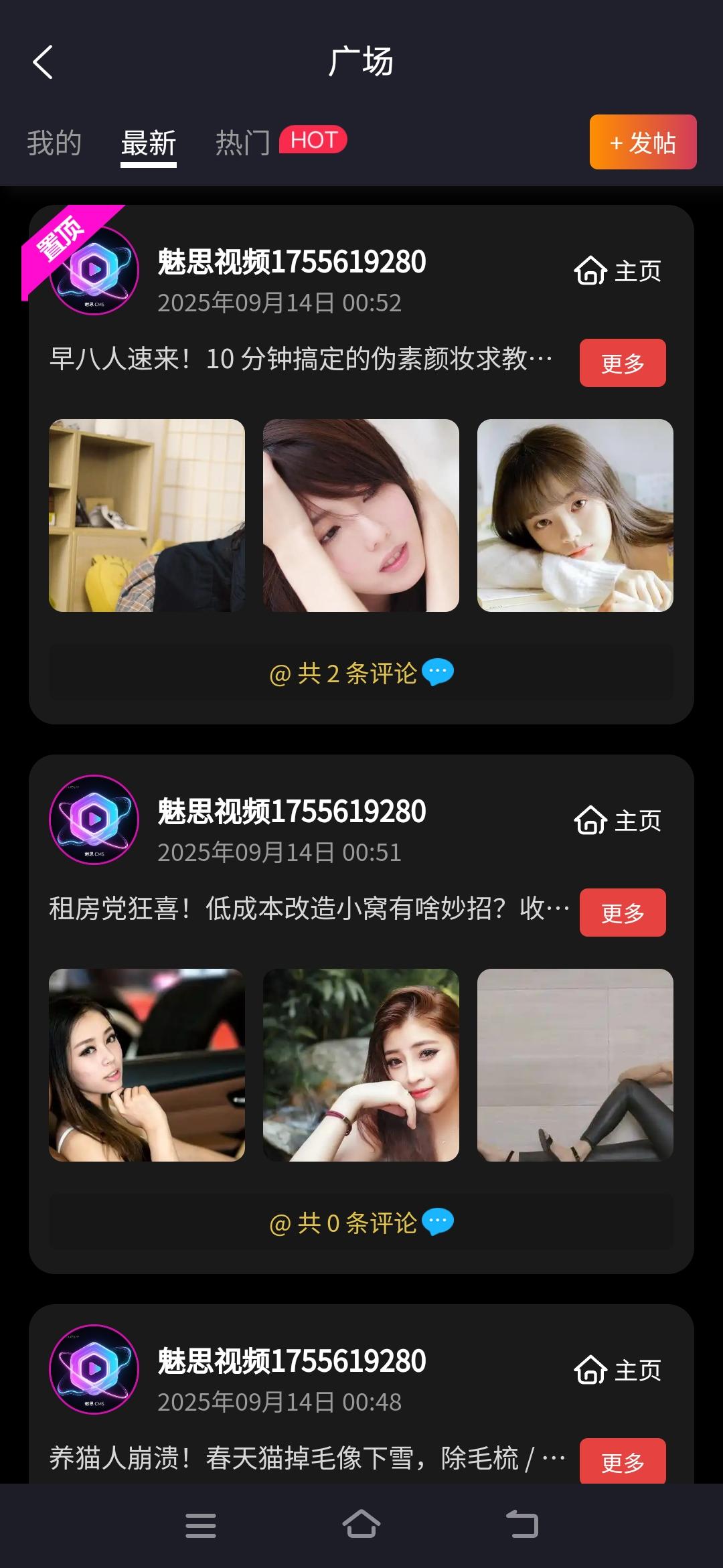Tap the 魅思视频 avatar on the second post
The height and width of the screenshot is (1568, 723).
94,821
